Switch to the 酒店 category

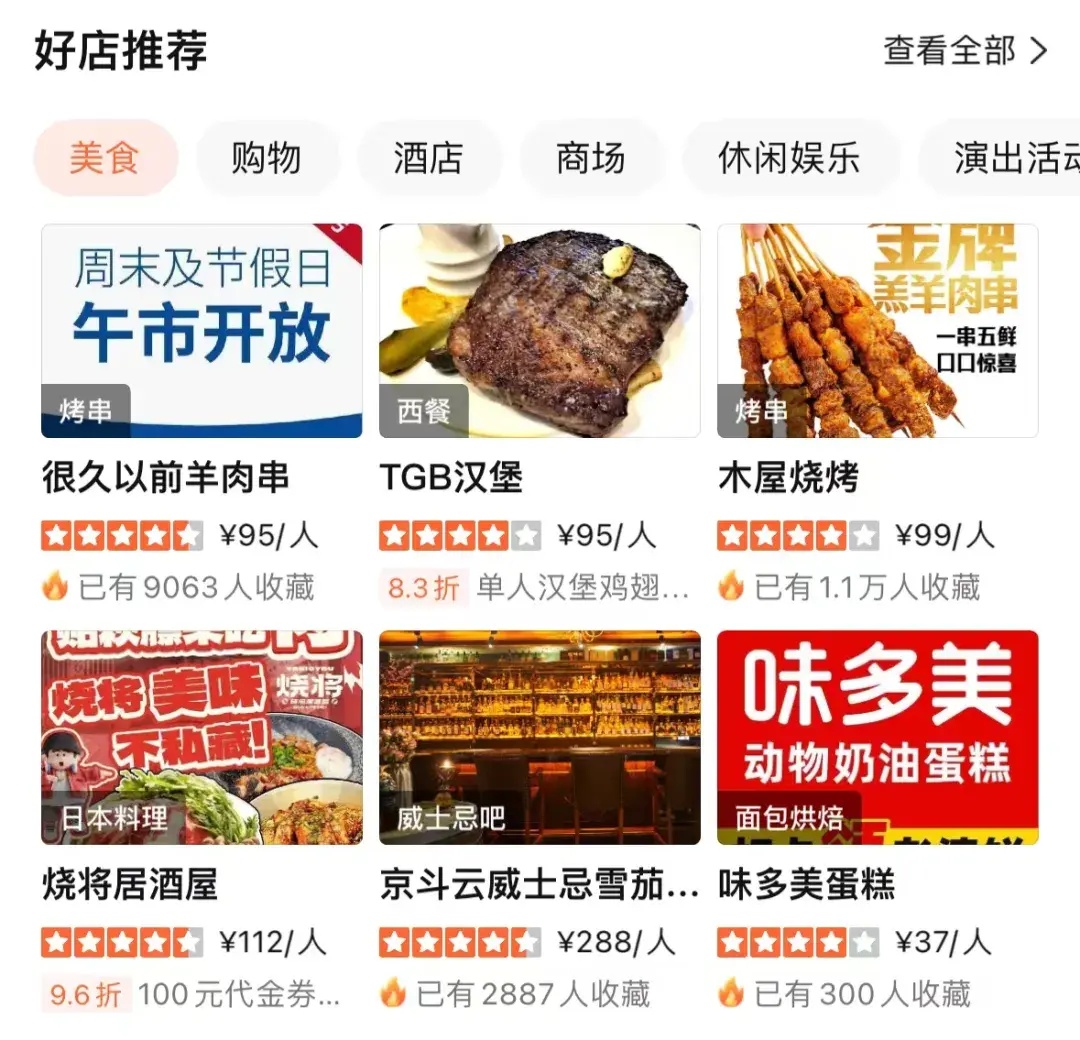tap(428, 158)
